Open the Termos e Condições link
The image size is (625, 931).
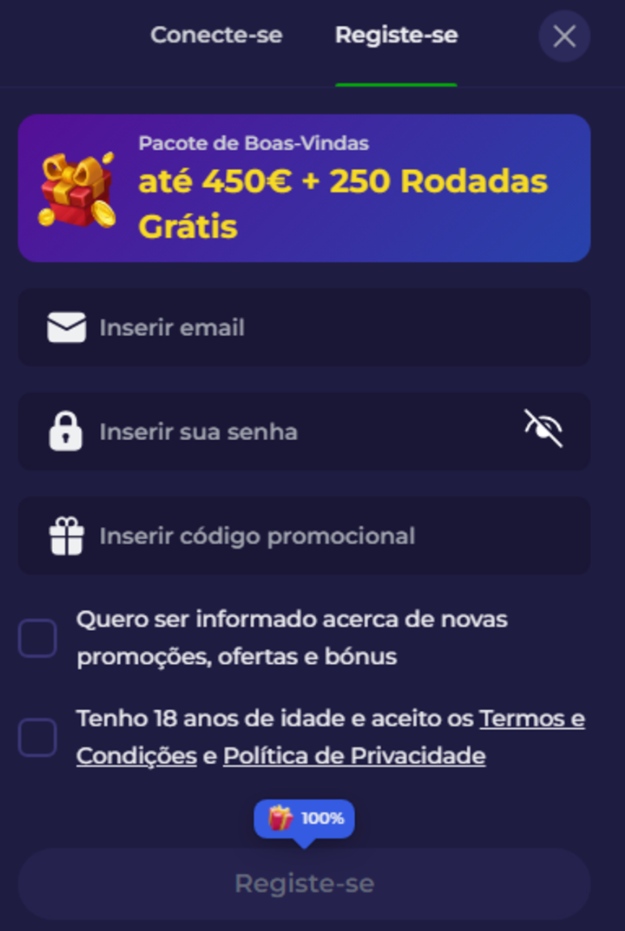pyautogui.click(x=531, y=719)
